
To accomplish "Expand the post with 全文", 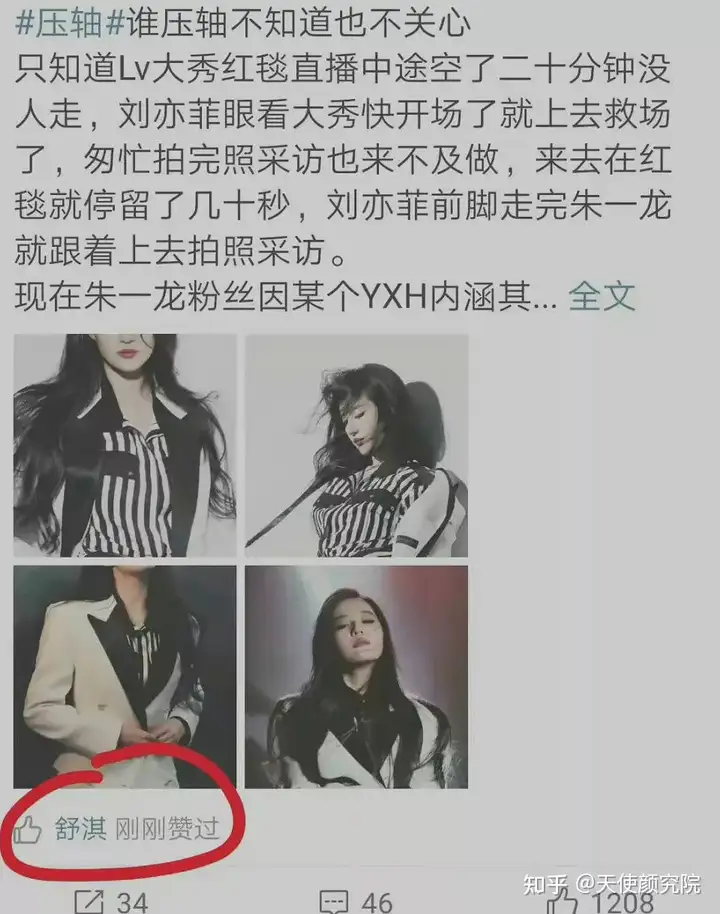I will point(602,296).
